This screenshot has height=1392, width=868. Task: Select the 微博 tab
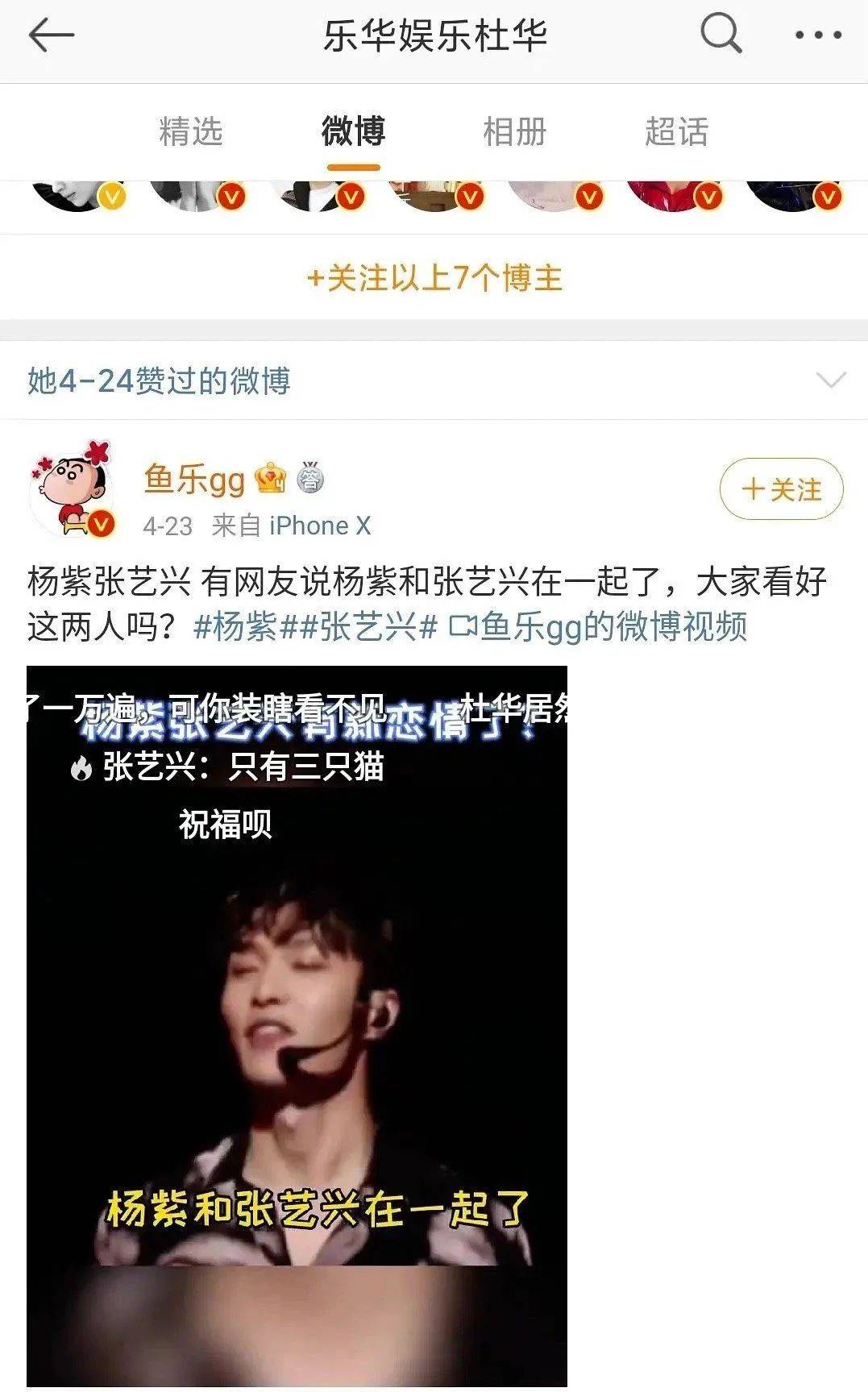[x=353, y=131]
